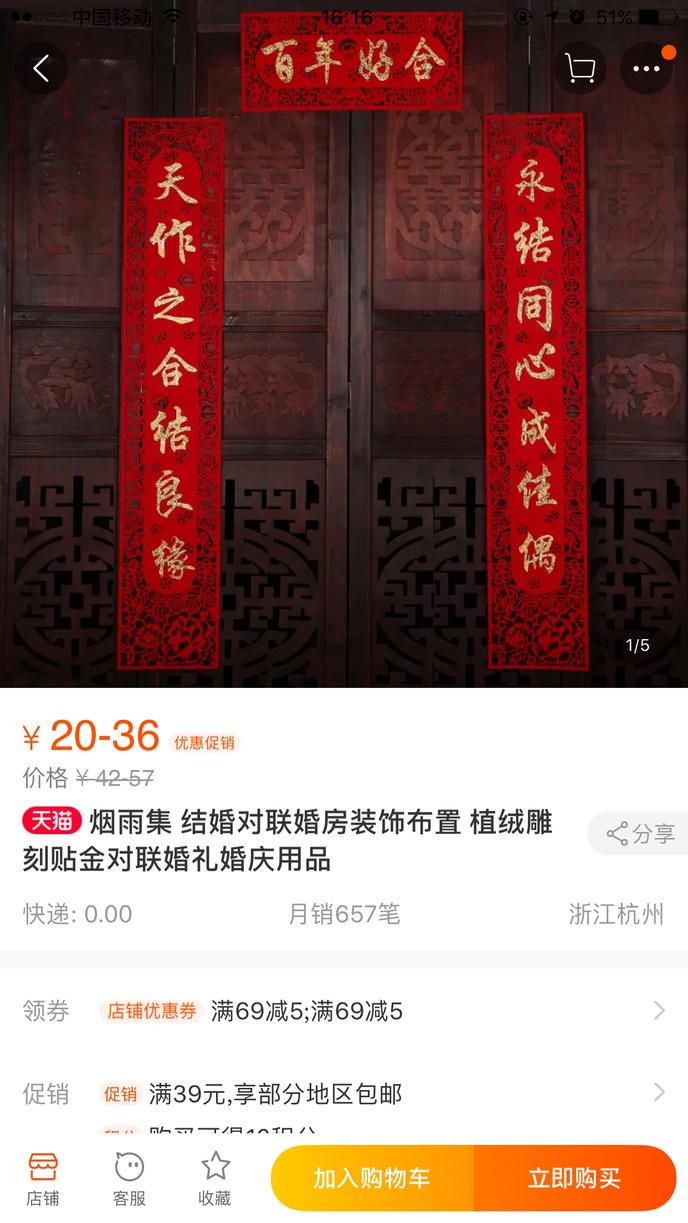
Task: Tap 加入购物车 to add to cart
Action: coord(372,1178)
